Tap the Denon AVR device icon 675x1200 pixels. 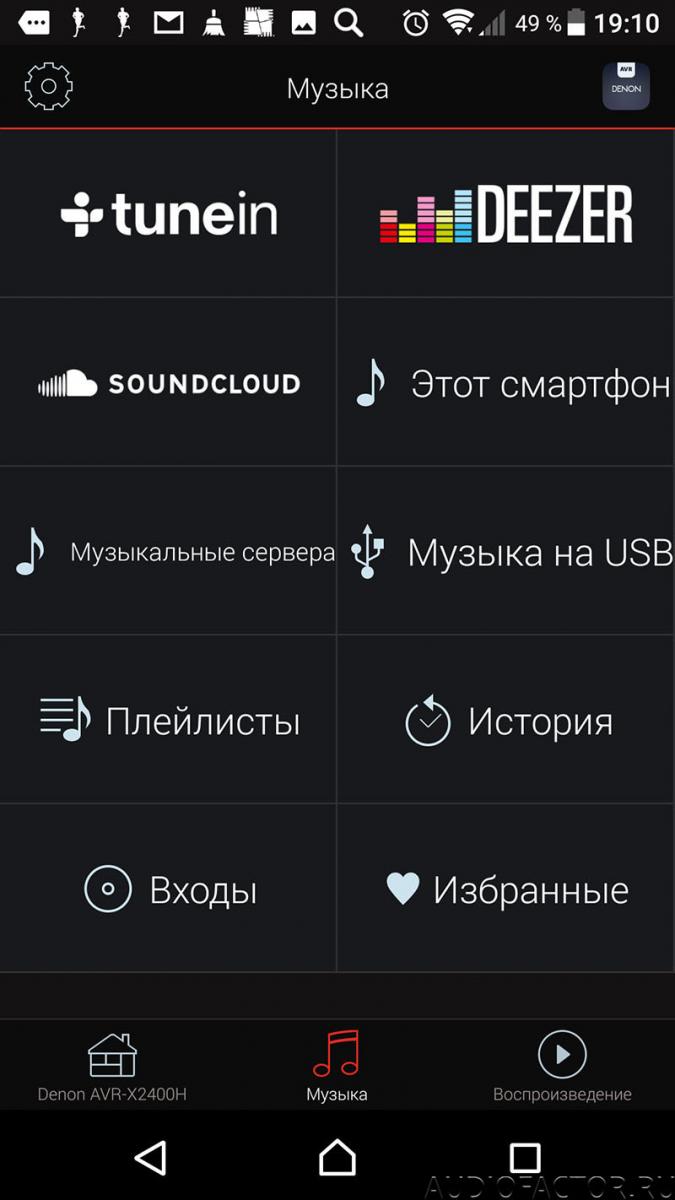tap(626, 87)
